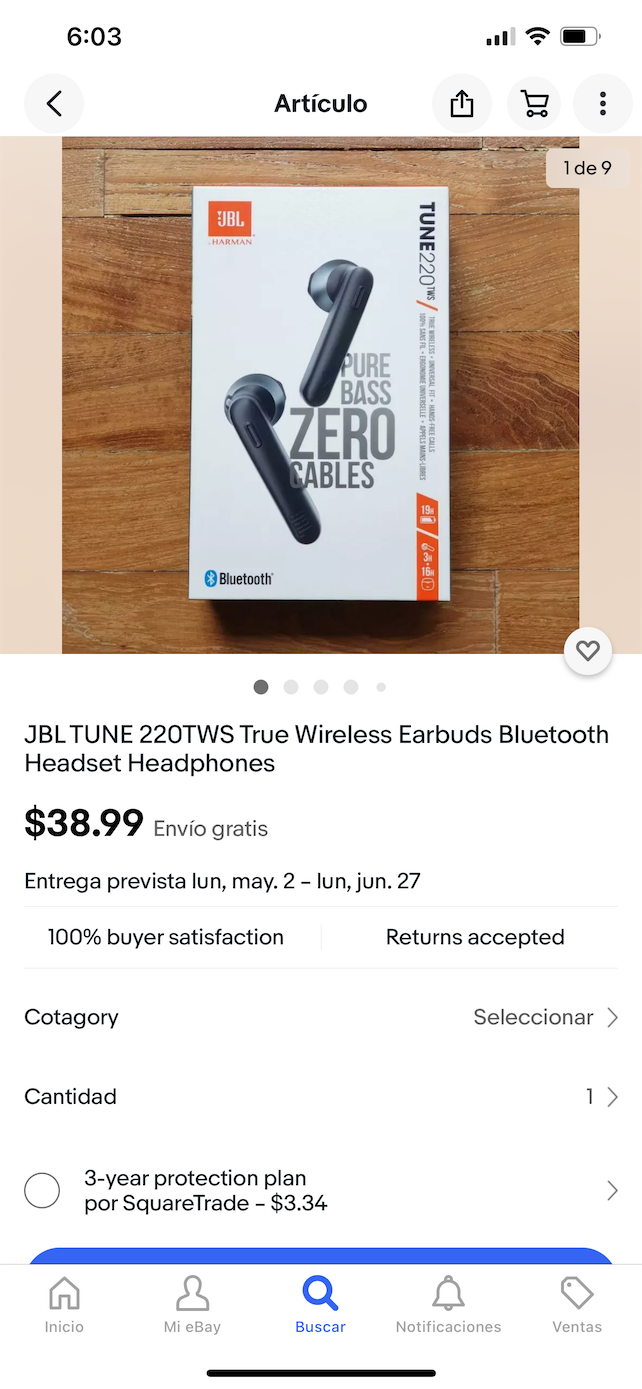This screenshot has height=1389, width=642.
Task: Open the Cotagory Seleccionar row
Action: click(x=320, y=1017)
